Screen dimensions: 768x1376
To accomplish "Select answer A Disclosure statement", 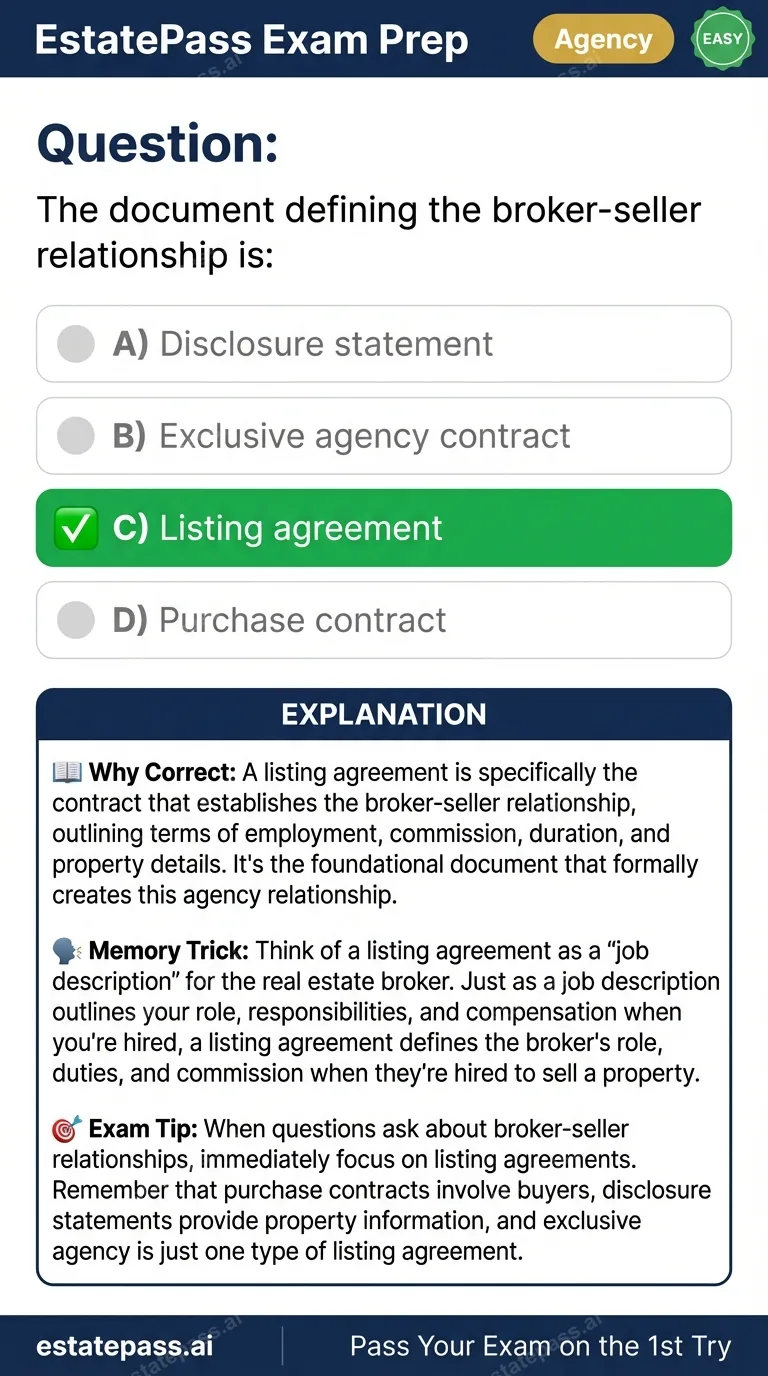I will pos(384,344).
